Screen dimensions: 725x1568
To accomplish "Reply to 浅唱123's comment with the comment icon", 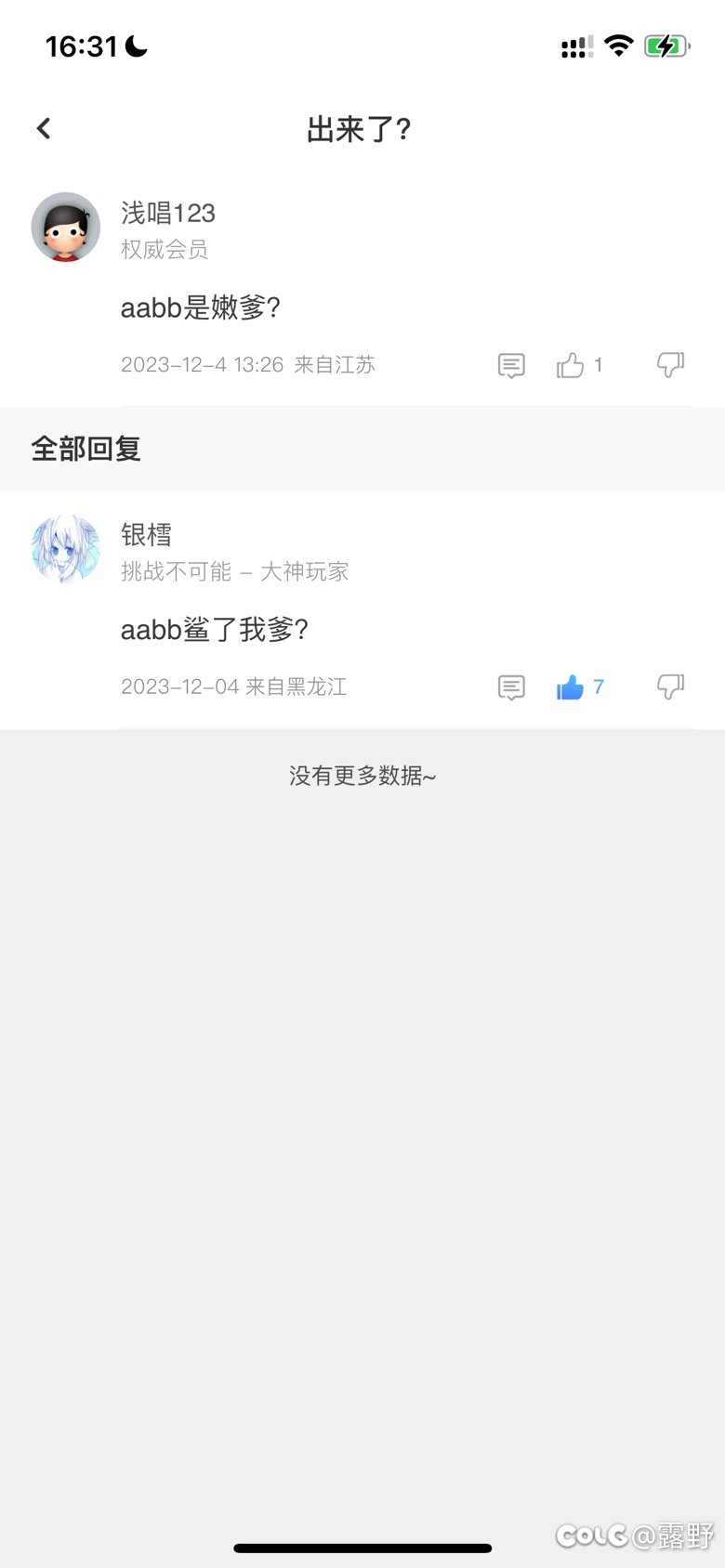I will tap(511, 365).
